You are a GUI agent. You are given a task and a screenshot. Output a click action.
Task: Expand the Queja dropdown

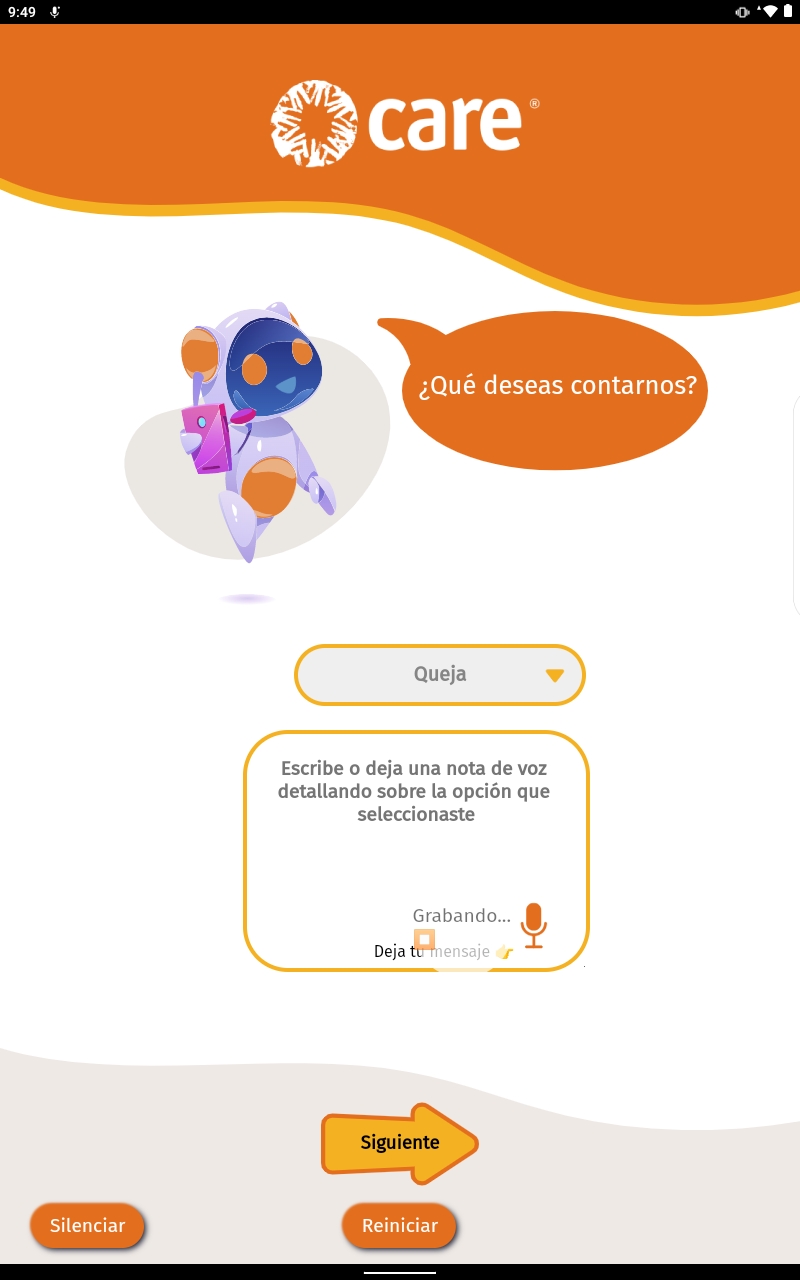pyautogui.click(x=440, y=675)
